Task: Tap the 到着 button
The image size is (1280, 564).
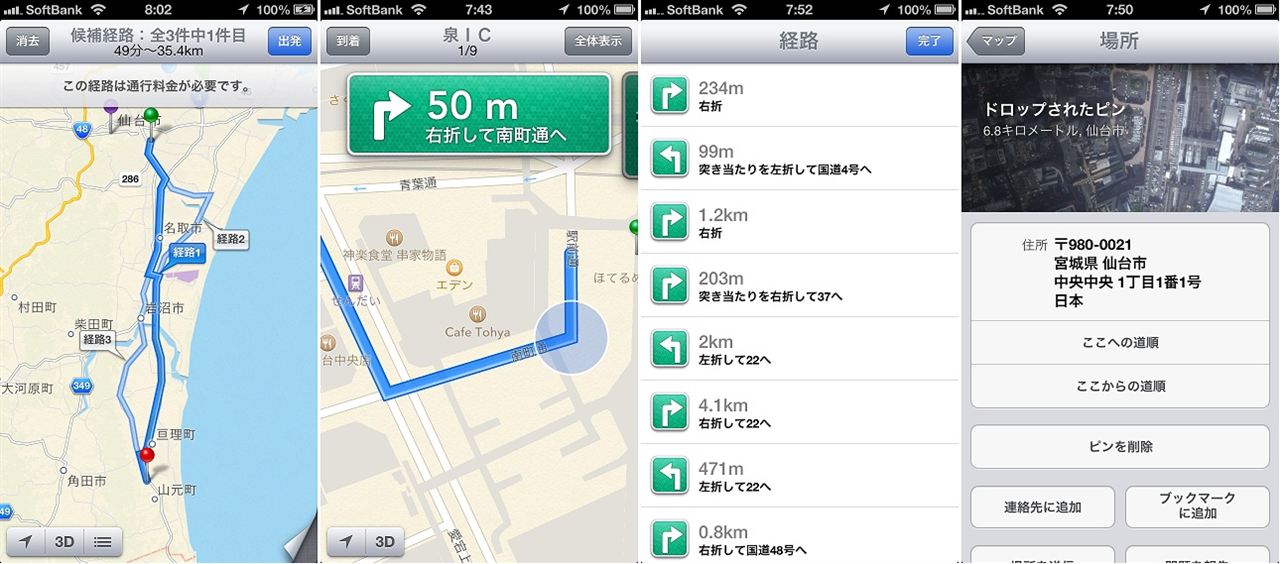Action: tap(347, 42)
